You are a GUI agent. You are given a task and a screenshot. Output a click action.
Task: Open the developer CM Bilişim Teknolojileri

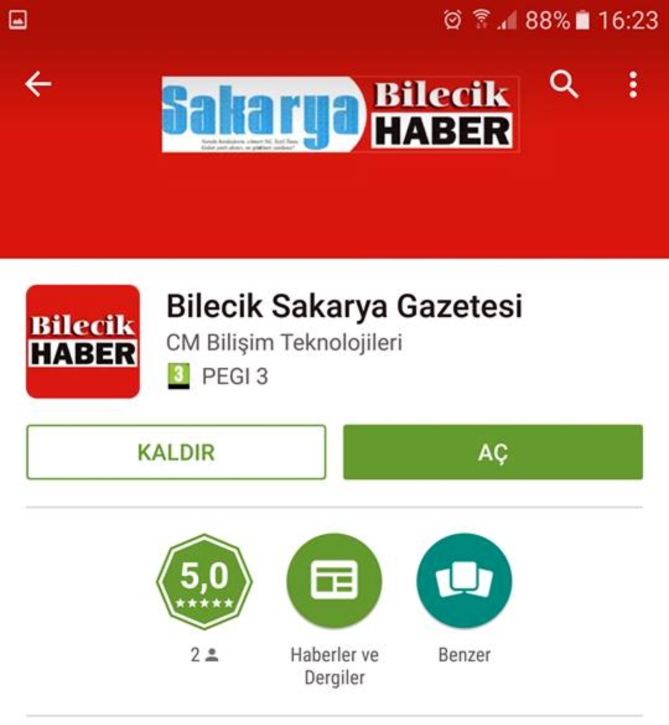click(x=284, y=343)
